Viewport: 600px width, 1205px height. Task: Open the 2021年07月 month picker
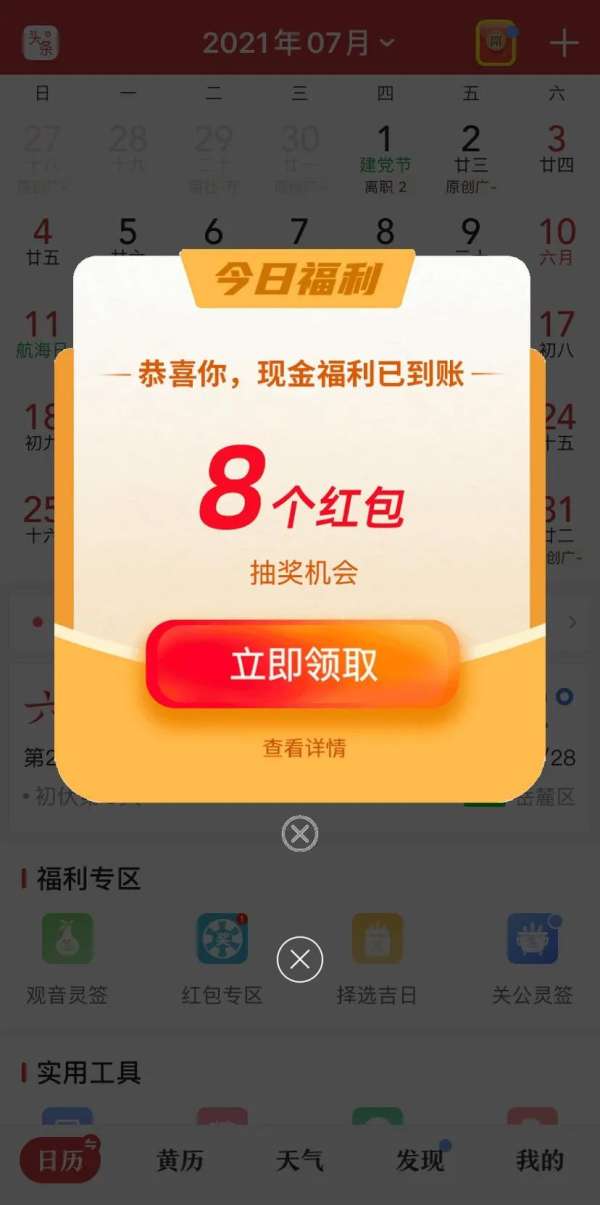(x=299, y=43)
